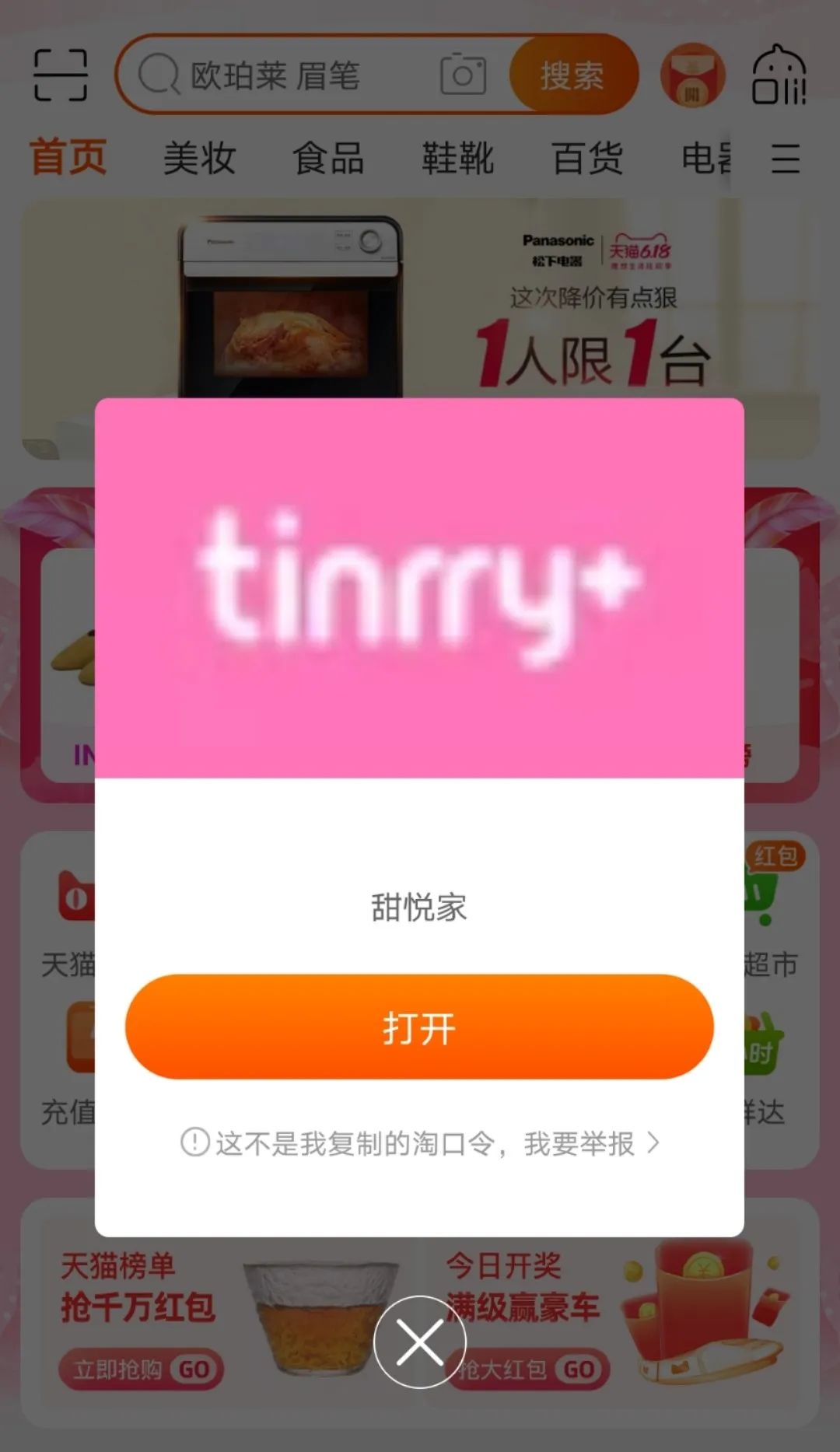The height and width of the screenshot is (1452, 840).
Task: Switch to the 美妆 tab
Action: pos(199,158)
